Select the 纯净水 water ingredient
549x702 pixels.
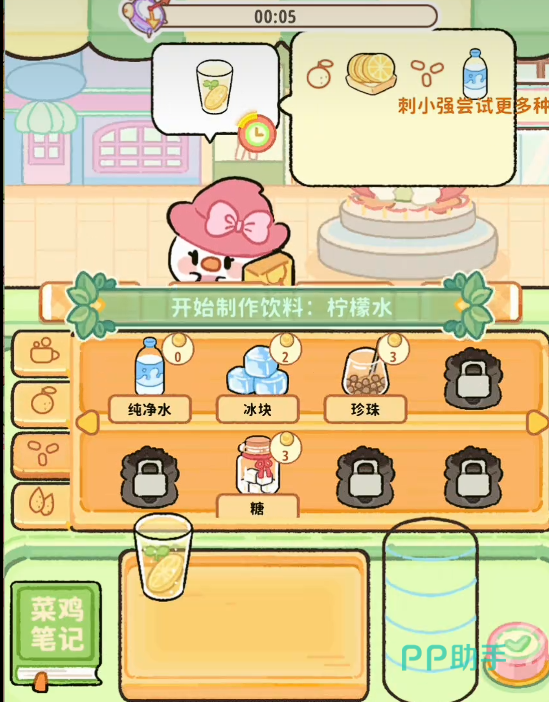coord(150,380)
